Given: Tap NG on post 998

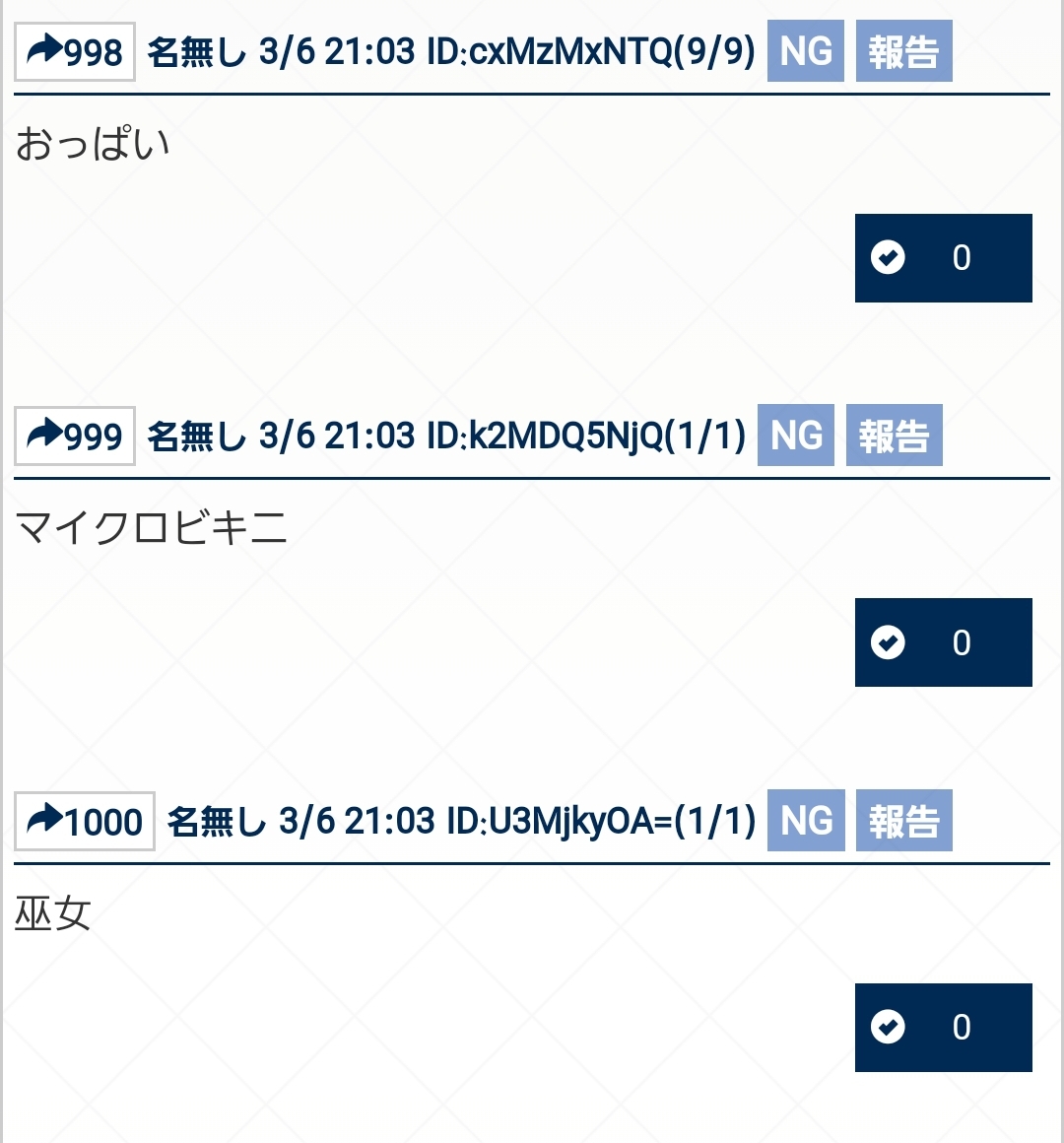Looking at the screenshot, I should click(x=806, y=51).
